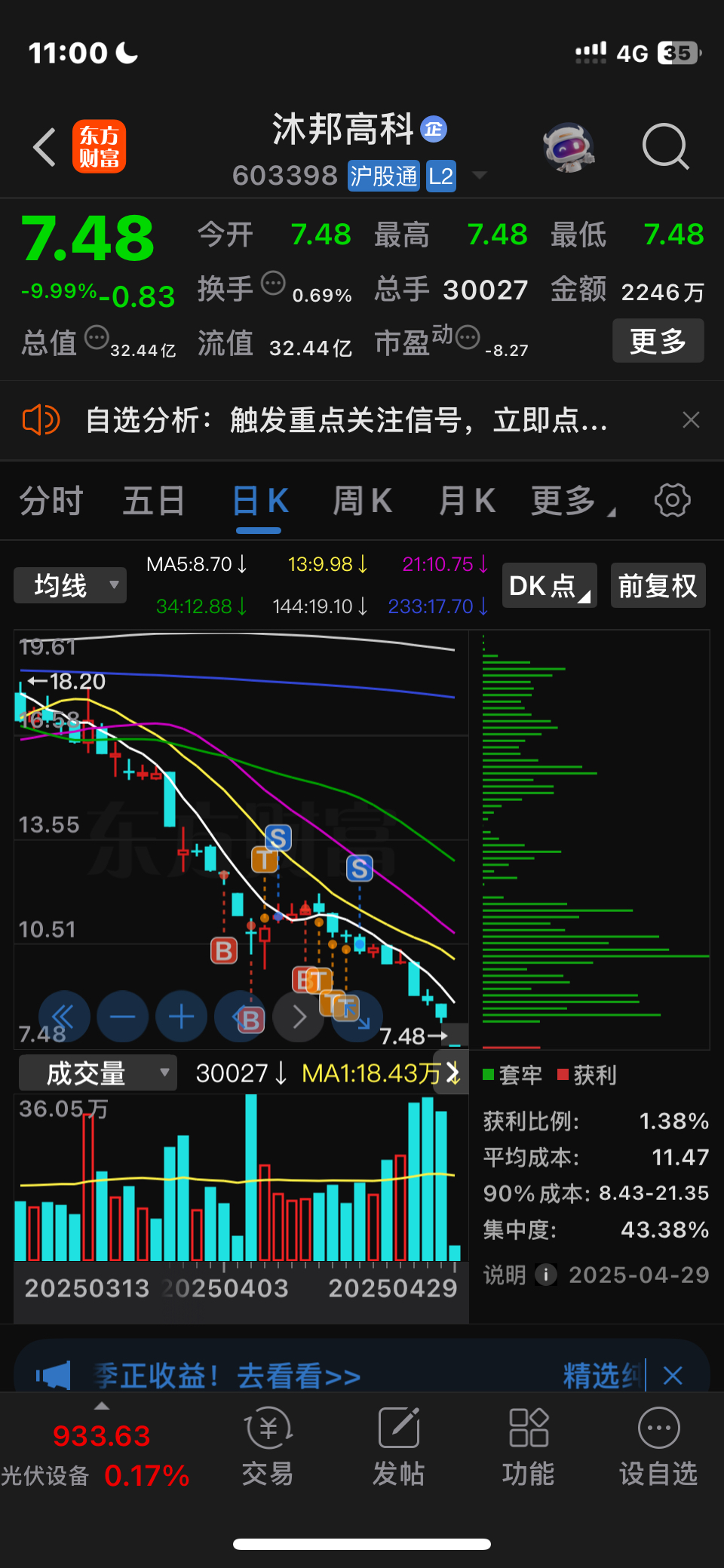Add stock via 设自选
This screenshot has height=1568, width=724.
[658, 1446]
